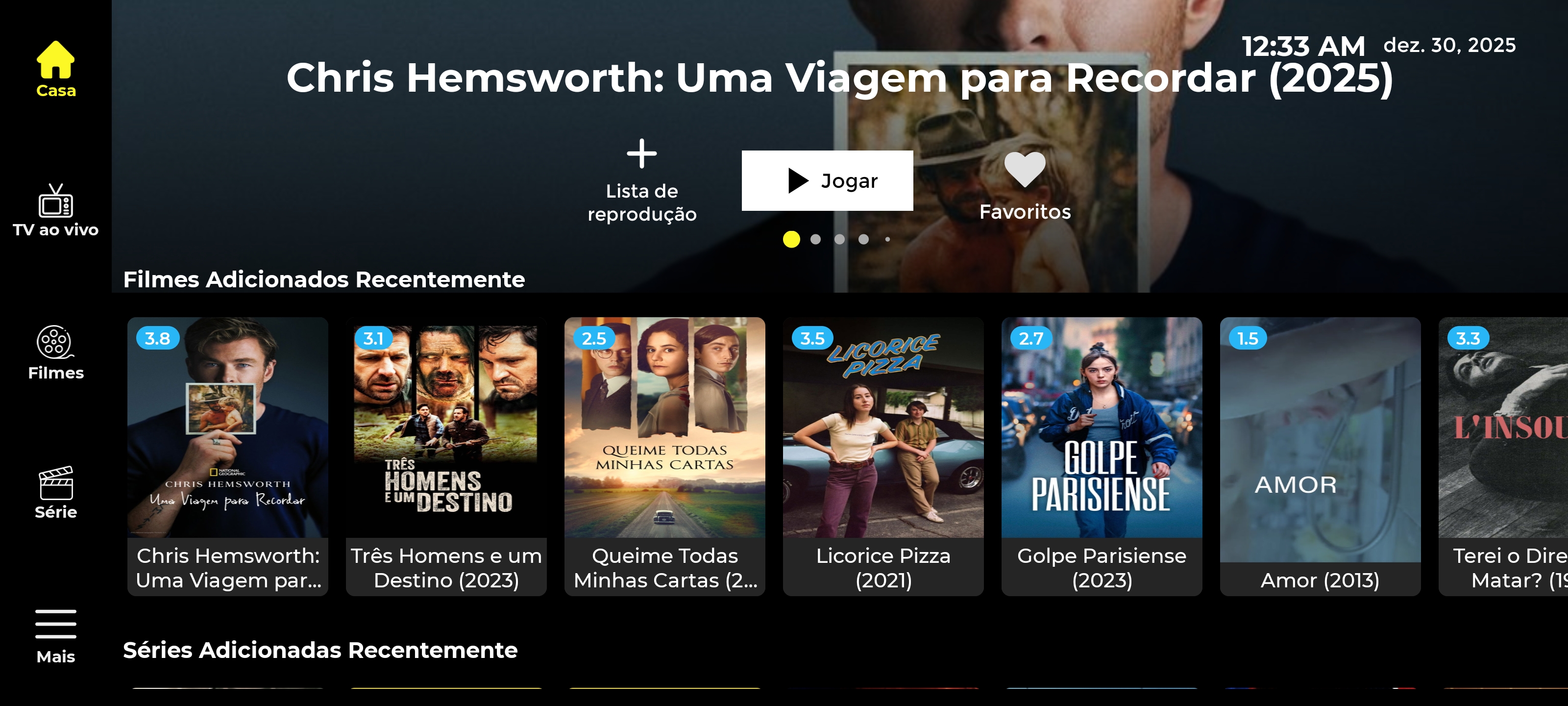
Task: Add featured movie to Favoritos
Action: pyautogui.click(x=1025, y=185)
